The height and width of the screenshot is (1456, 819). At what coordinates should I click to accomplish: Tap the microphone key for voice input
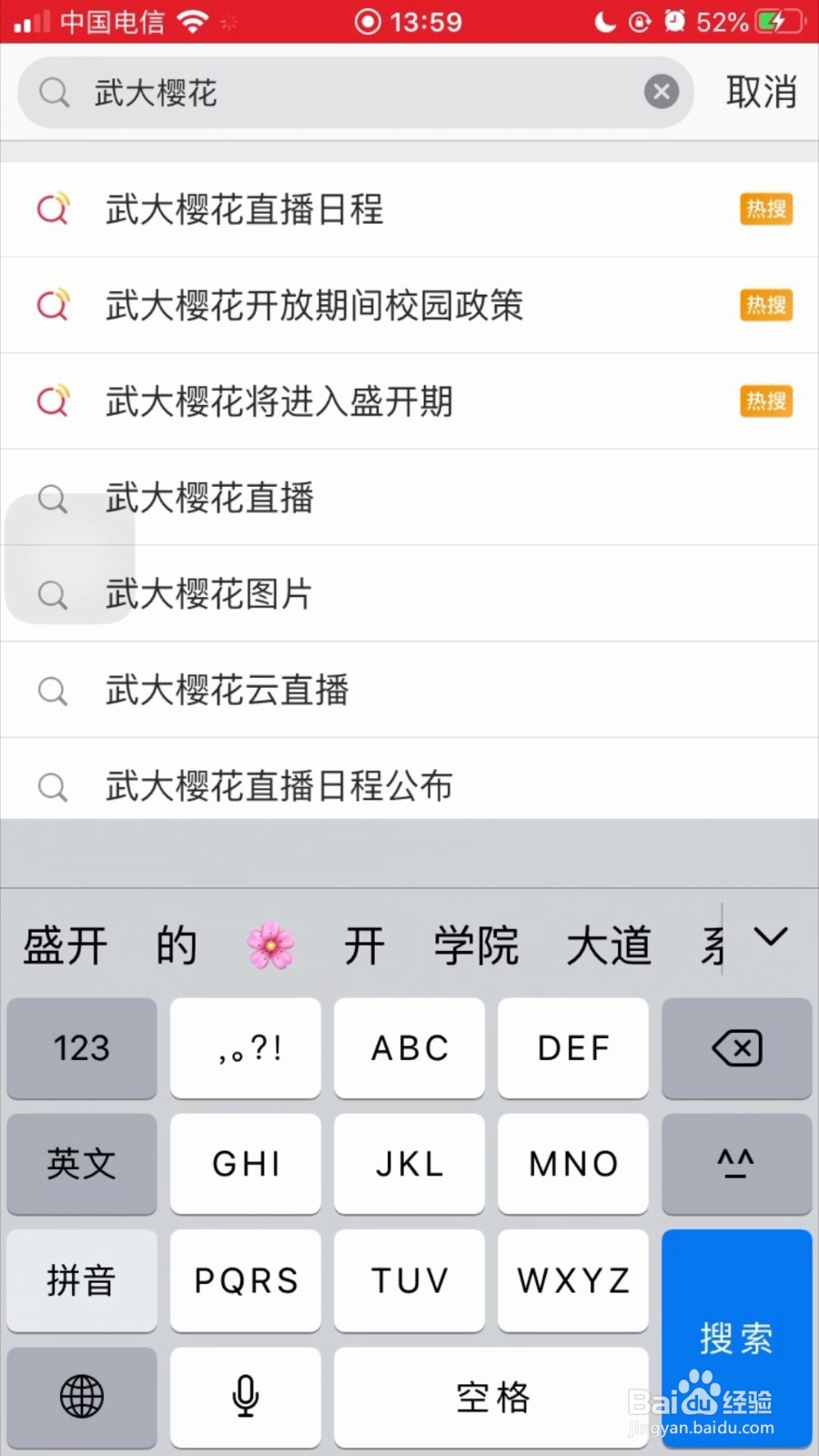(245, 1398)
